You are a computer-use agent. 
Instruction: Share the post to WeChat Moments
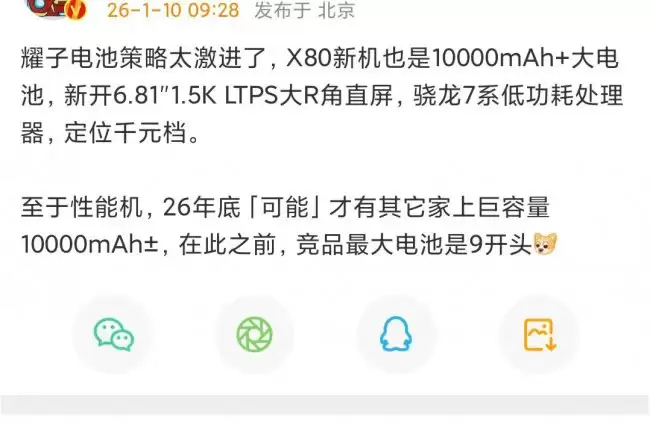[x=253, y=334]
